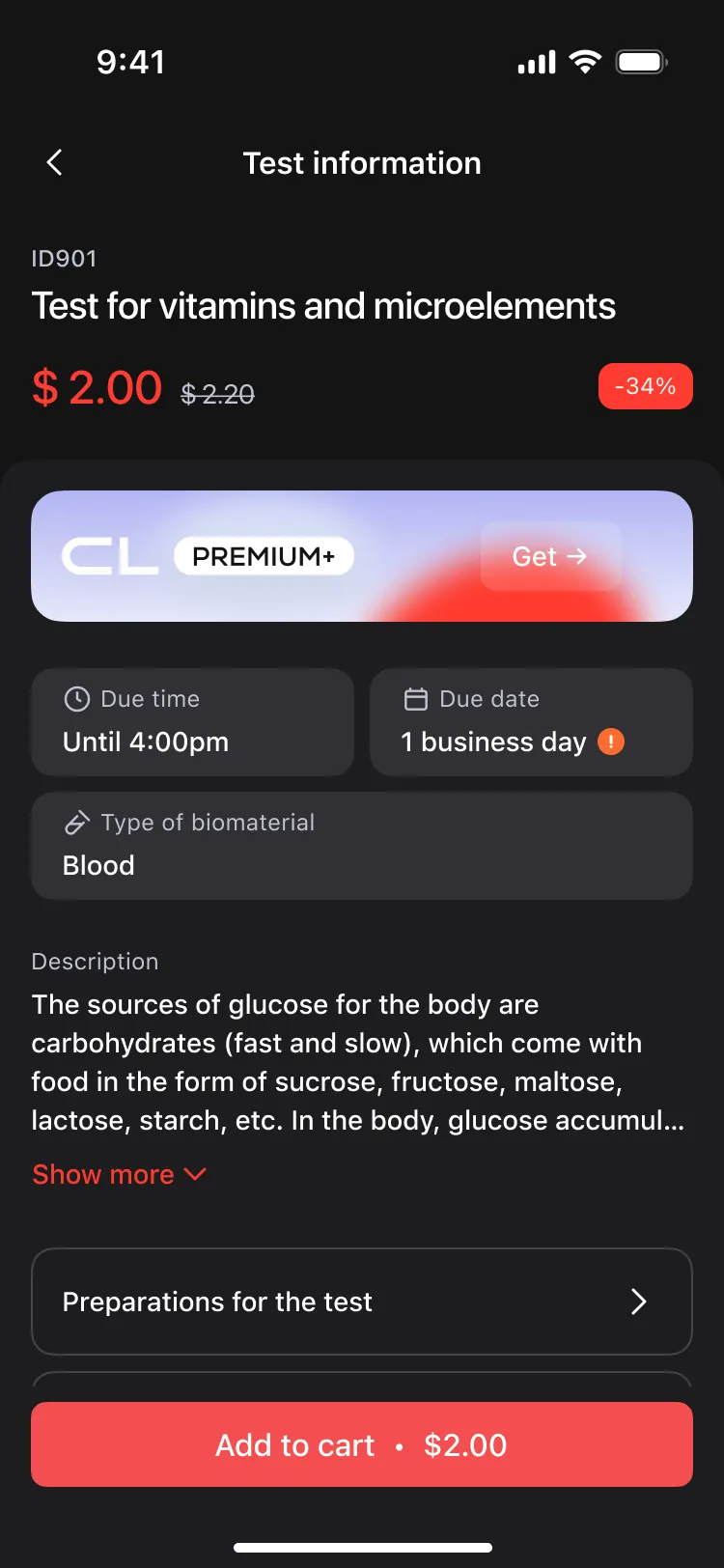Add the test to cart
The image size is (724, 1568).
[x=362, y=1444]
